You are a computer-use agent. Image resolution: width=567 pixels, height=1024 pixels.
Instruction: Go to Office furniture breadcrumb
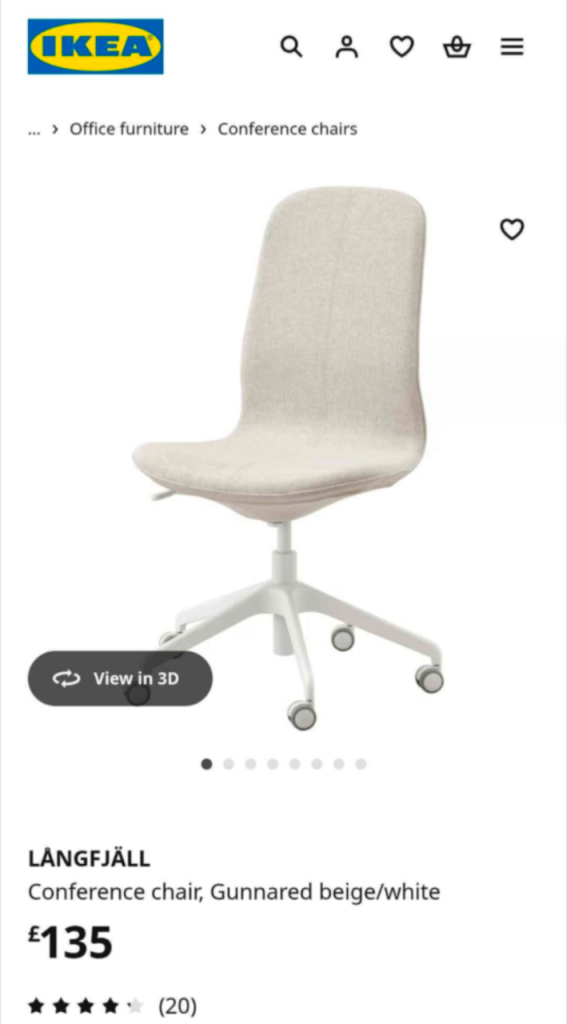tap(129, 129)
